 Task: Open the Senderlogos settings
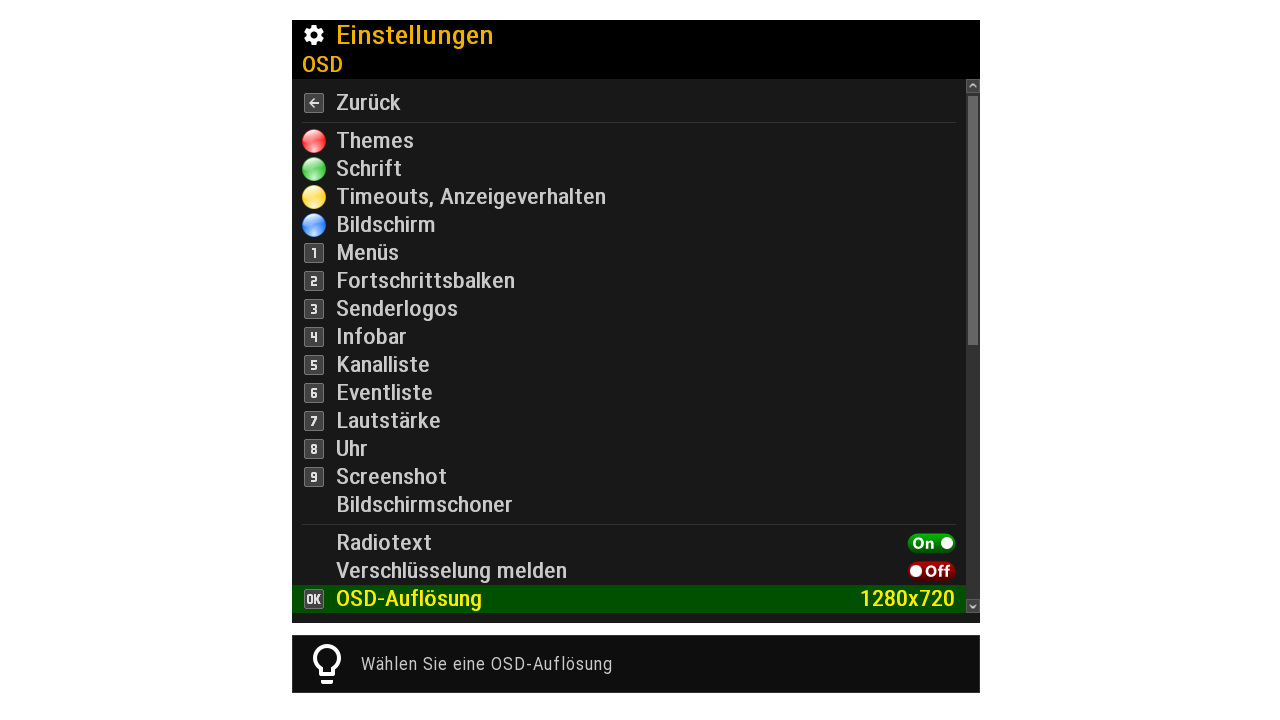tap(396, 309)
